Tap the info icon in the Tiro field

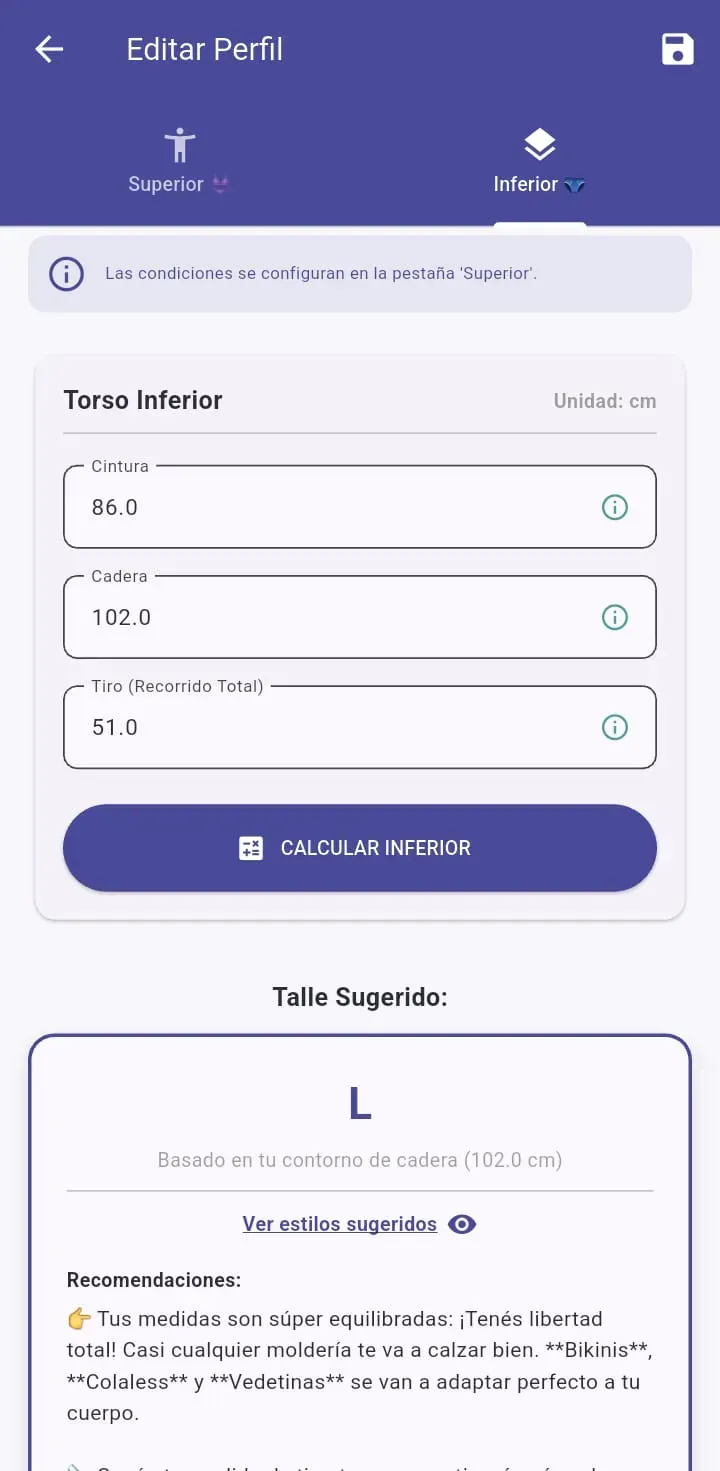(615, 727)
